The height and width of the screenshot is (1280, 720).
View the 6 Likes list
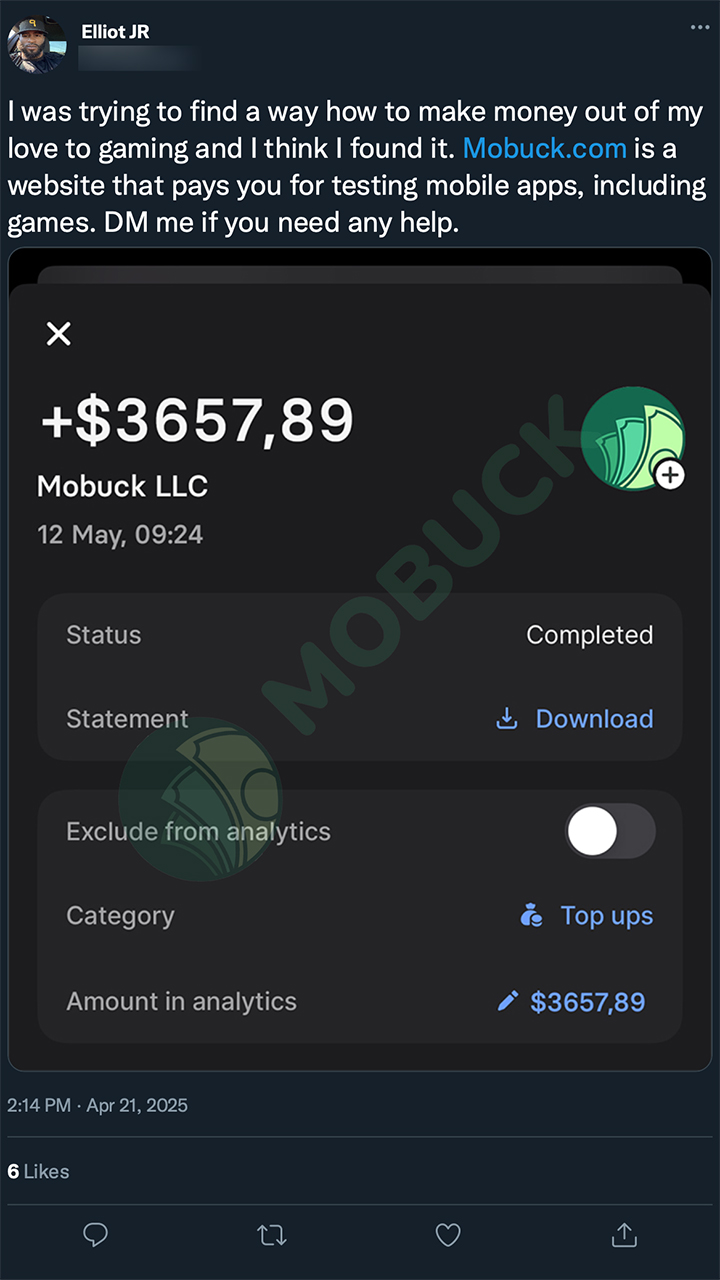click(39, 1171)
